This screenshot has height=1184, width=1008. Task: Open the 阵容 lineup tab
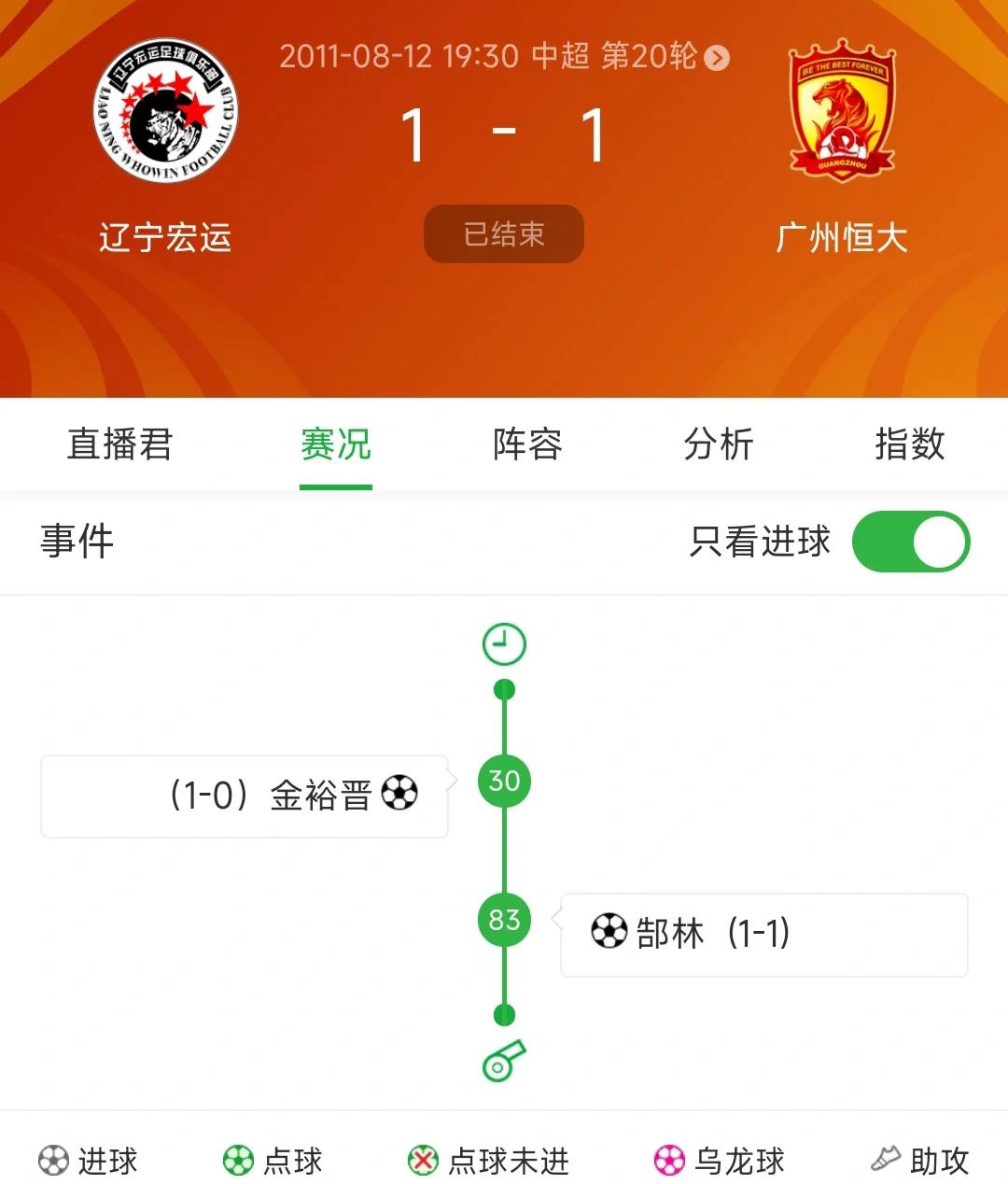click(x=525, y=445)
